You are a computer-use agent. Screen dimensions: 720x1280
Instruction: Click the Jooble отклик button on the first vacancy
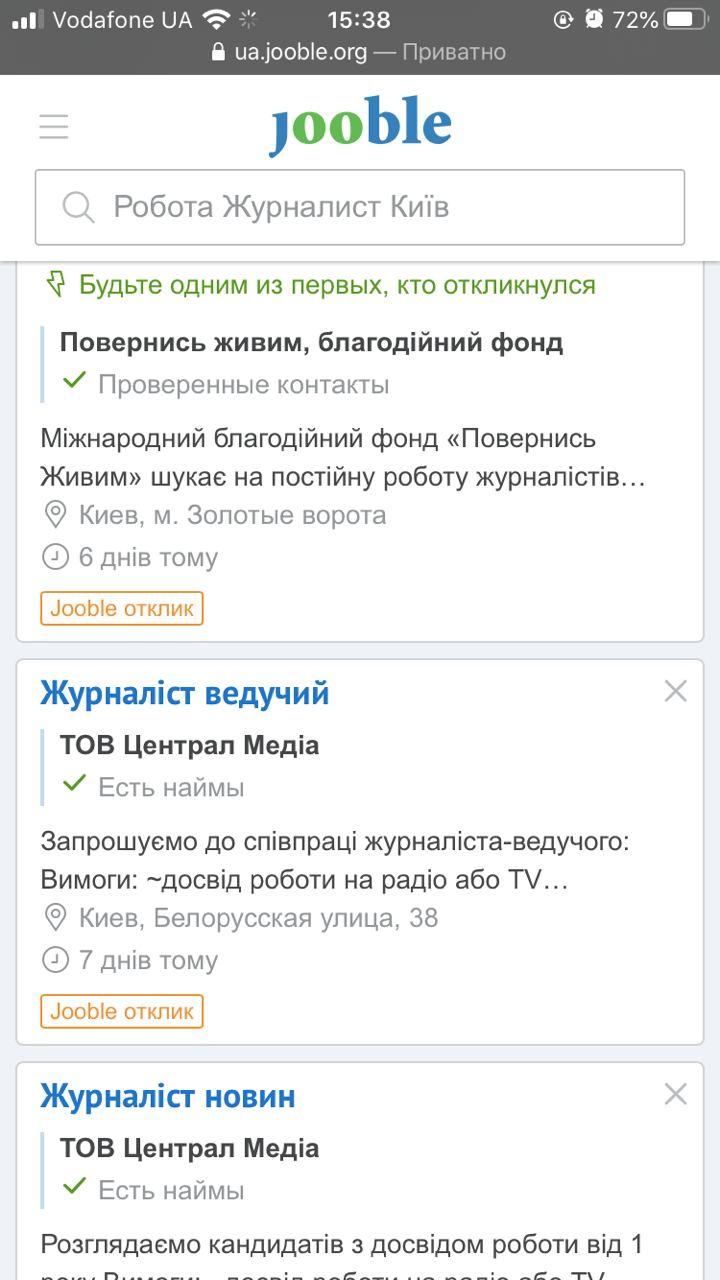coord(121,608)
